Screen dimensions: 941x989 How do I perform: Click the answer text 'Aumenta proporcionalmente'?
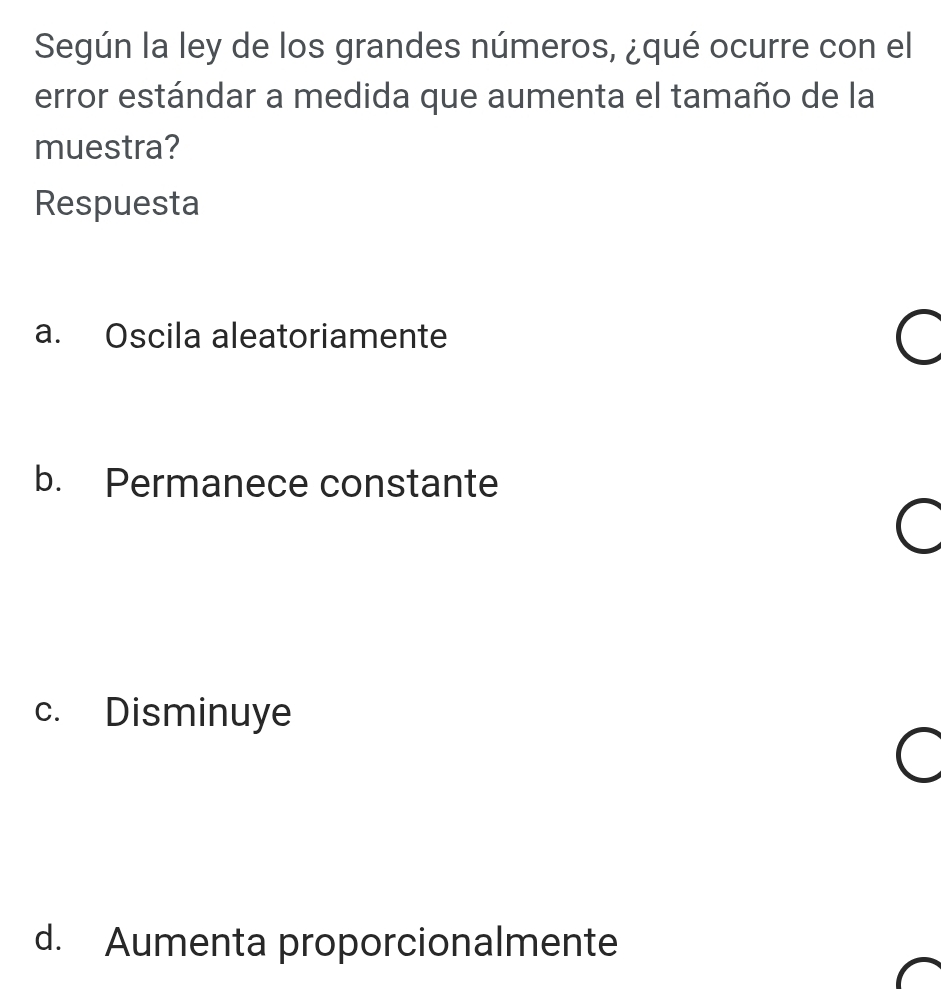tap(361, 942)
